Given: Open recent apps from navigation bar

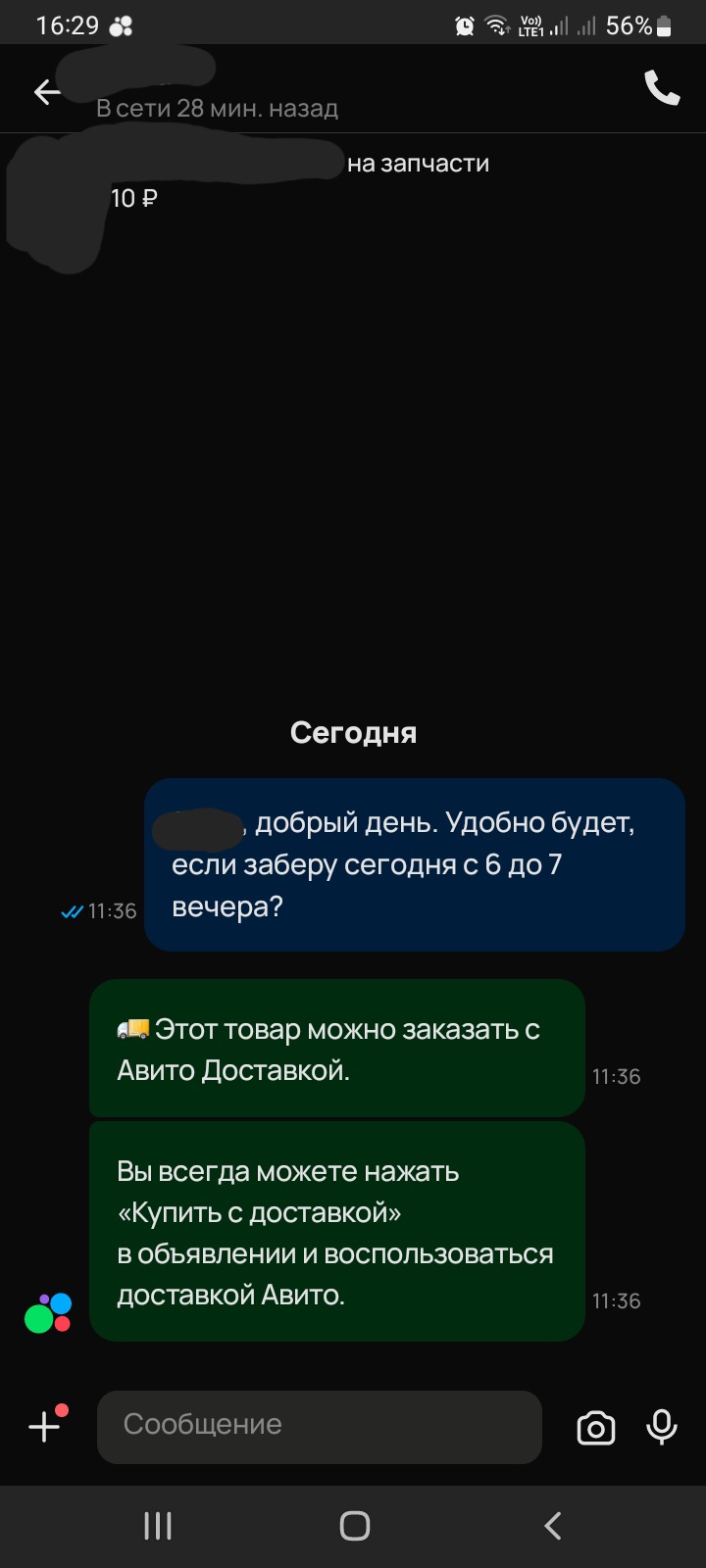Looking at the screenshot, I should [x=158, y=1526].
